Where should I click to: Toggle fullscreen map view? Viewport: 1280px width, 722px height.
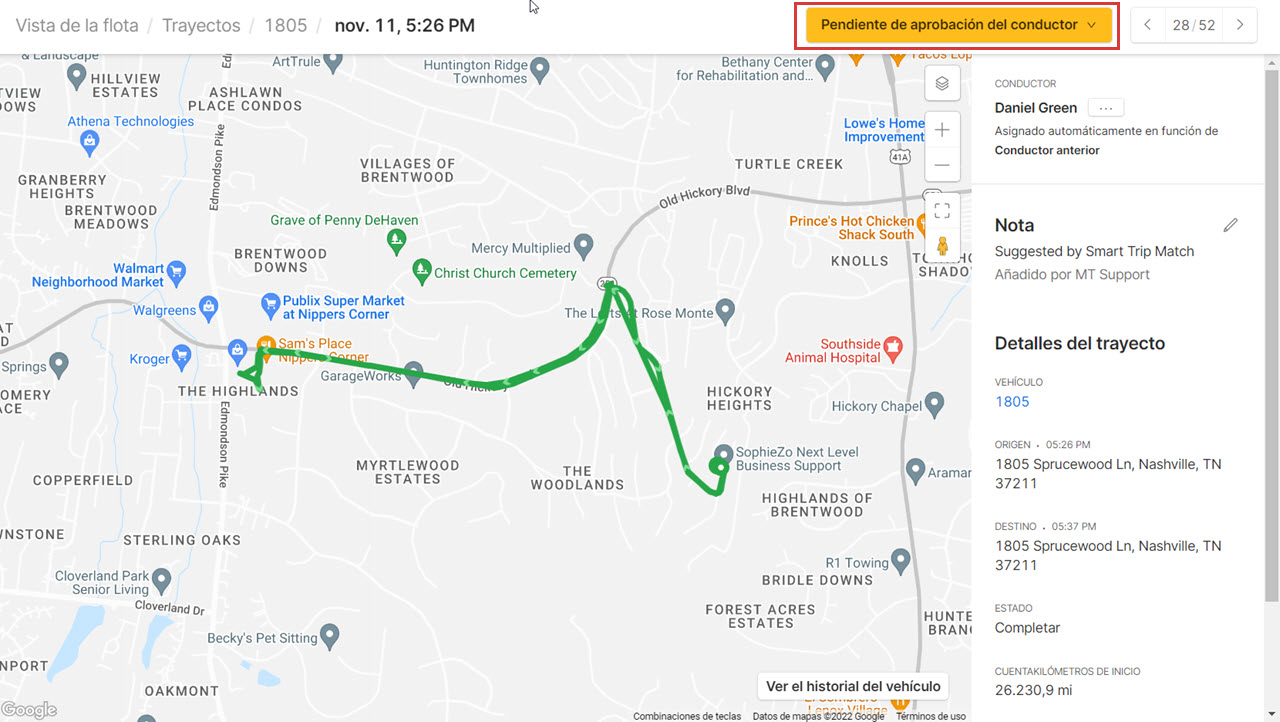tap(942, 211)
